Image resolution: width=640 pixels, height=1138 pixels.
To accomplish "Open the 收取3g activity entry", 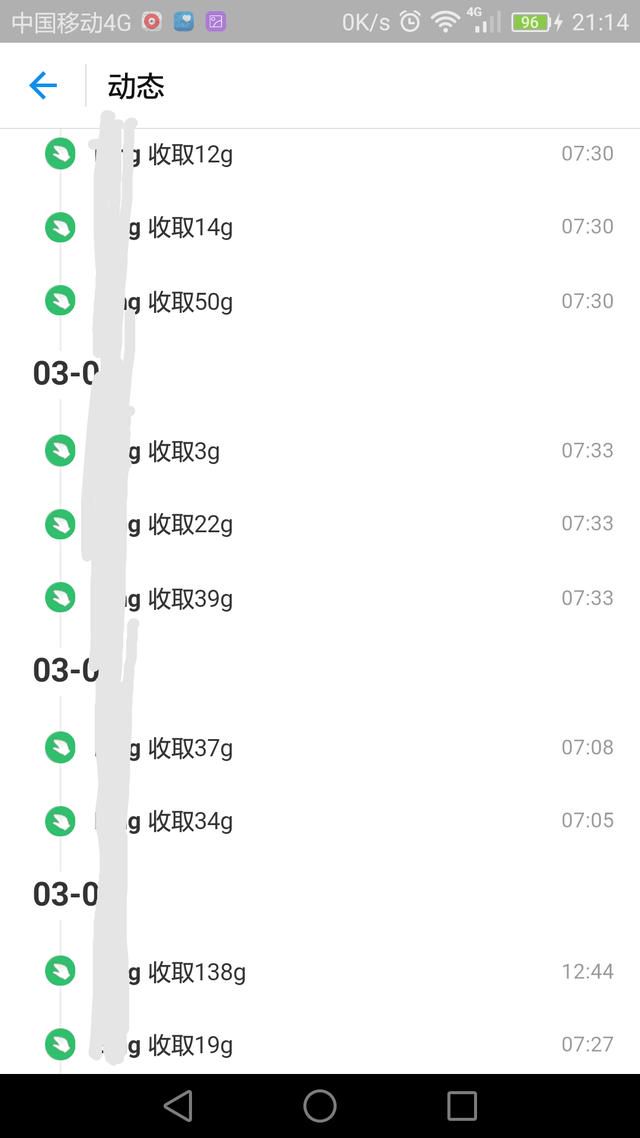I will point(320,451).
